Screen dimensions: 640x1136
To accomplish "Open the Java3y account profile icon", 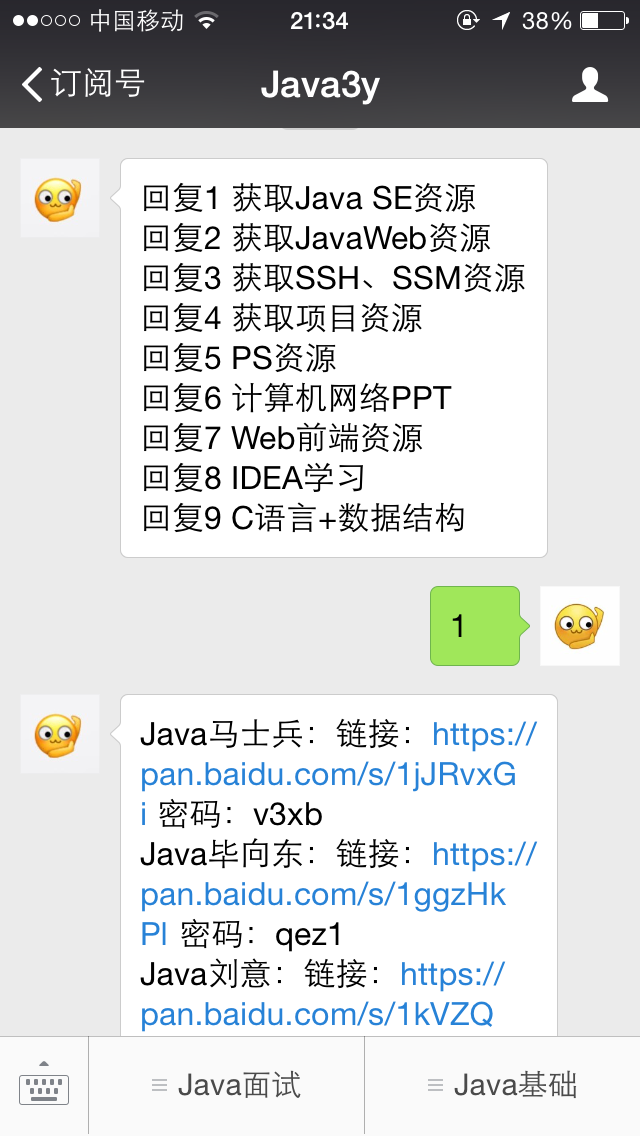I will (x=589, y=85).
